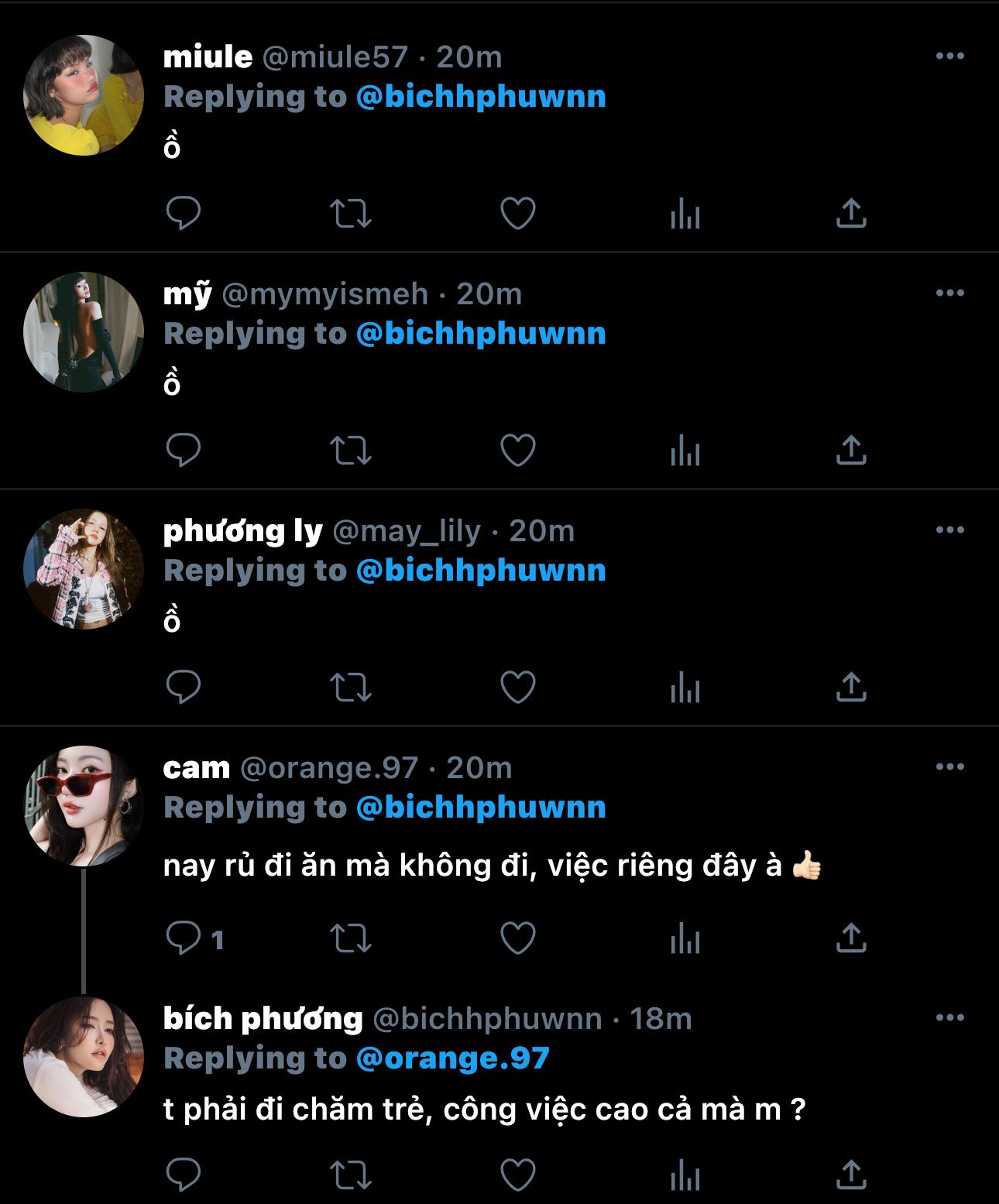The image size is (999, 1204).
Task: Open the comment thread under cam's tweet
Action: coord(194,938)
